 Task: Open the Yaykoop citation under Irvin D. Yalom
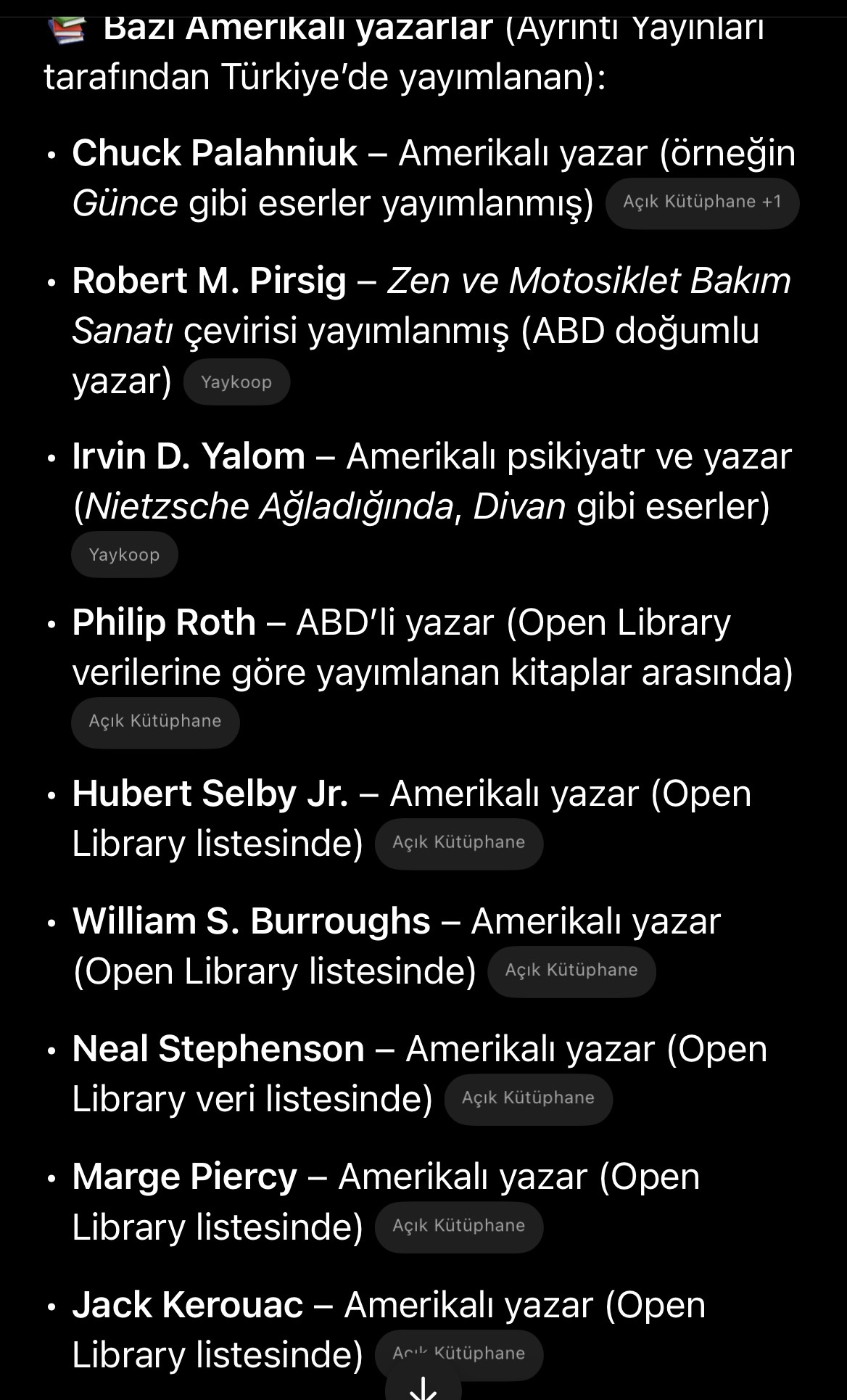tap(124, 555)
